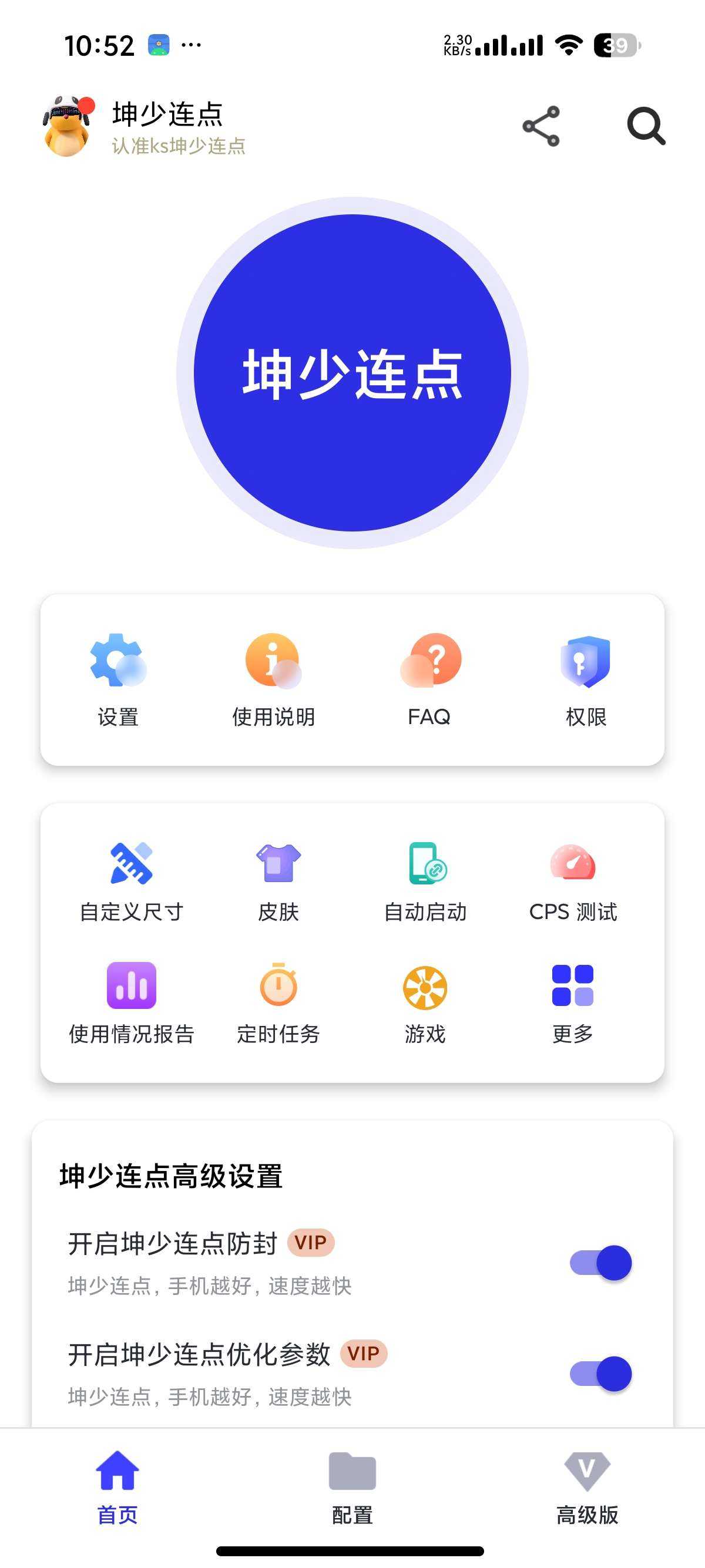Toggle 开启坤少连点防封 switch
Image resolution: width=705 pixels, height=1568 pixels.
[600, 1263]
